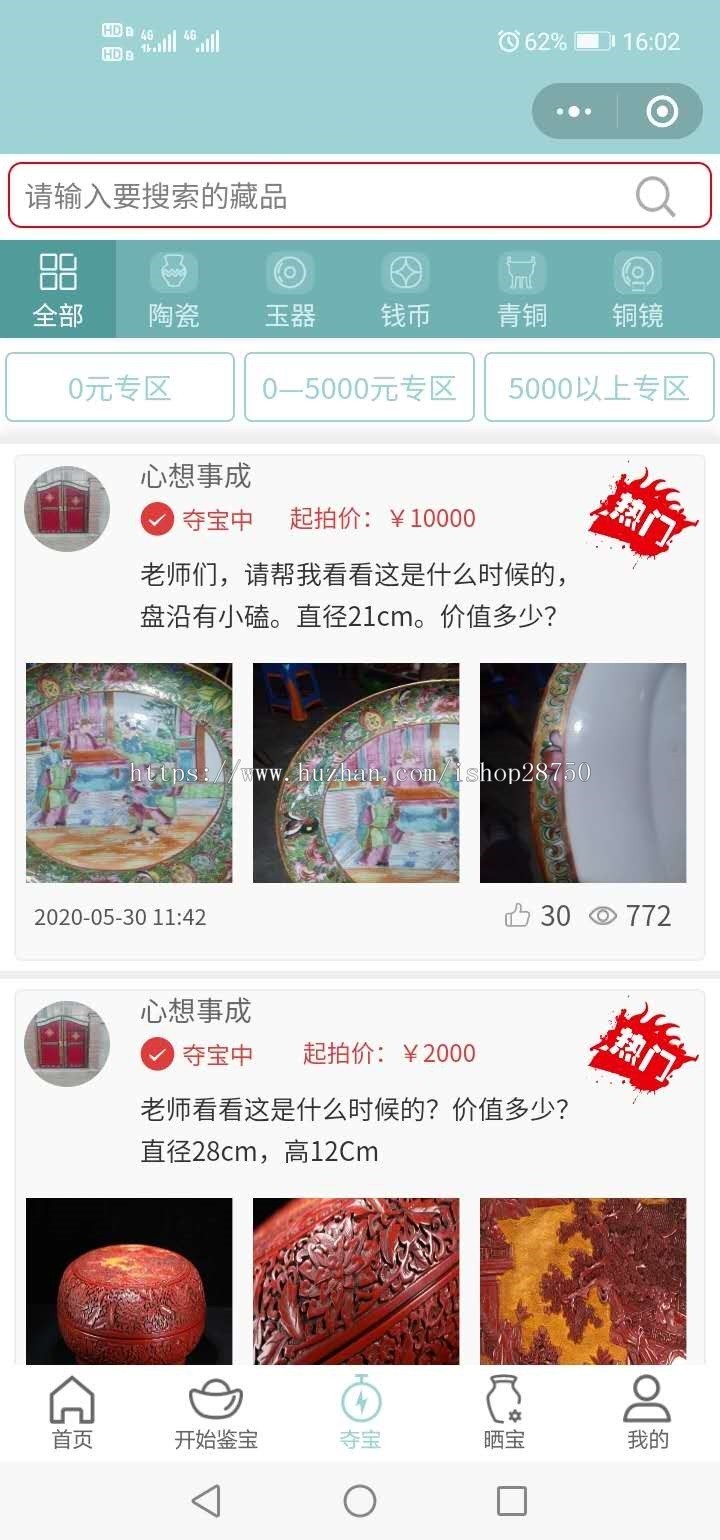
Task: Open the first porcelain plate photo thumbnail
Action: point(130,770)
